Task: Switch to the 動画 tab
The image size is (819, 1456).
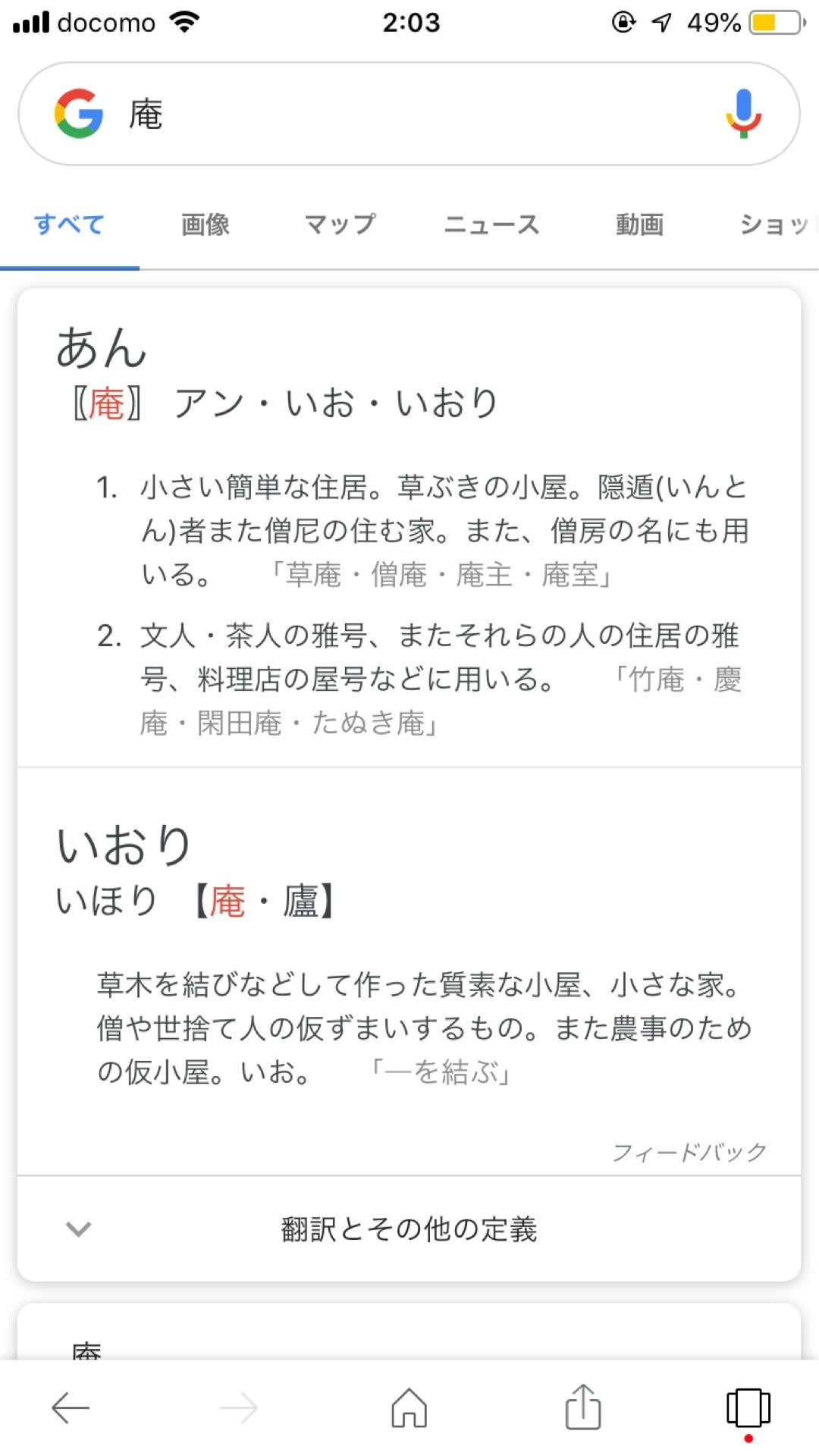Action: 639,224
